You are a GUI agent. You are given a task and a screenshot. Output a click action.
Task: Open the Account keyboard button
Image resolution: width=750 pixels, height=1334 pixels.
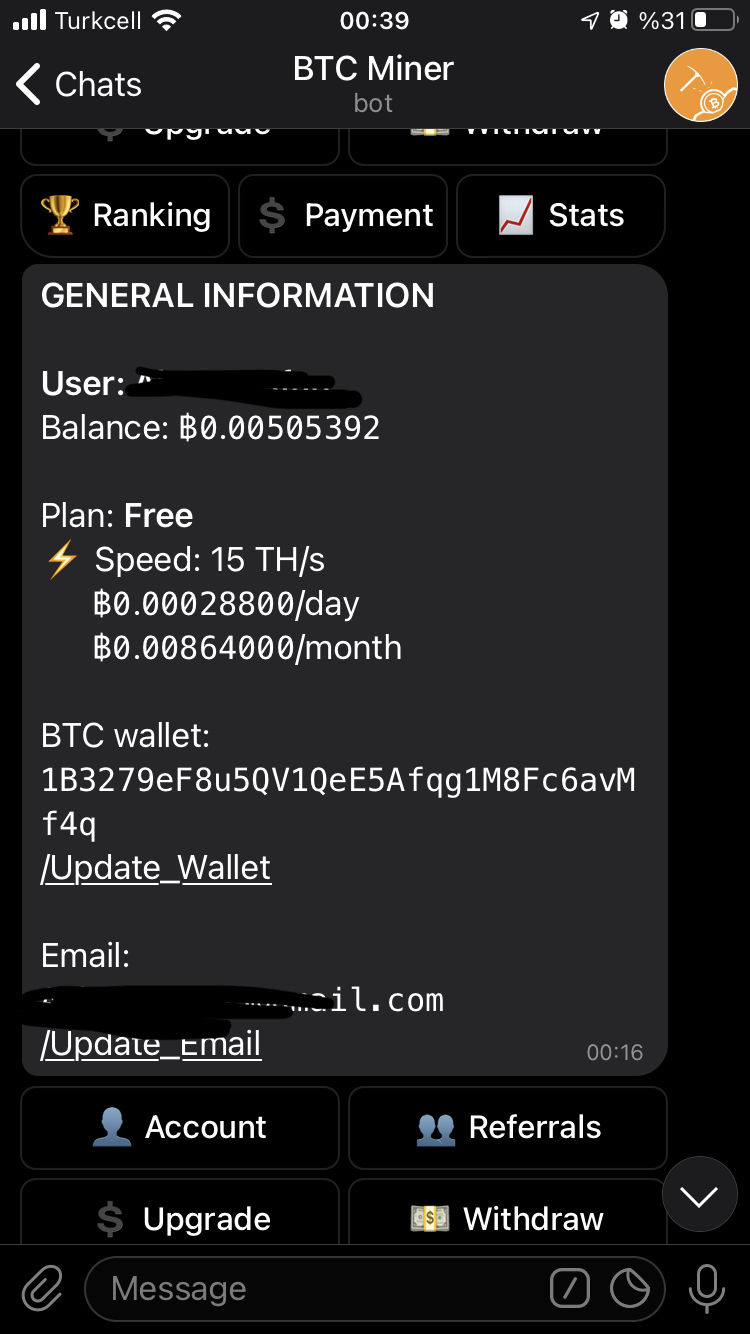tap(180, 1128)
